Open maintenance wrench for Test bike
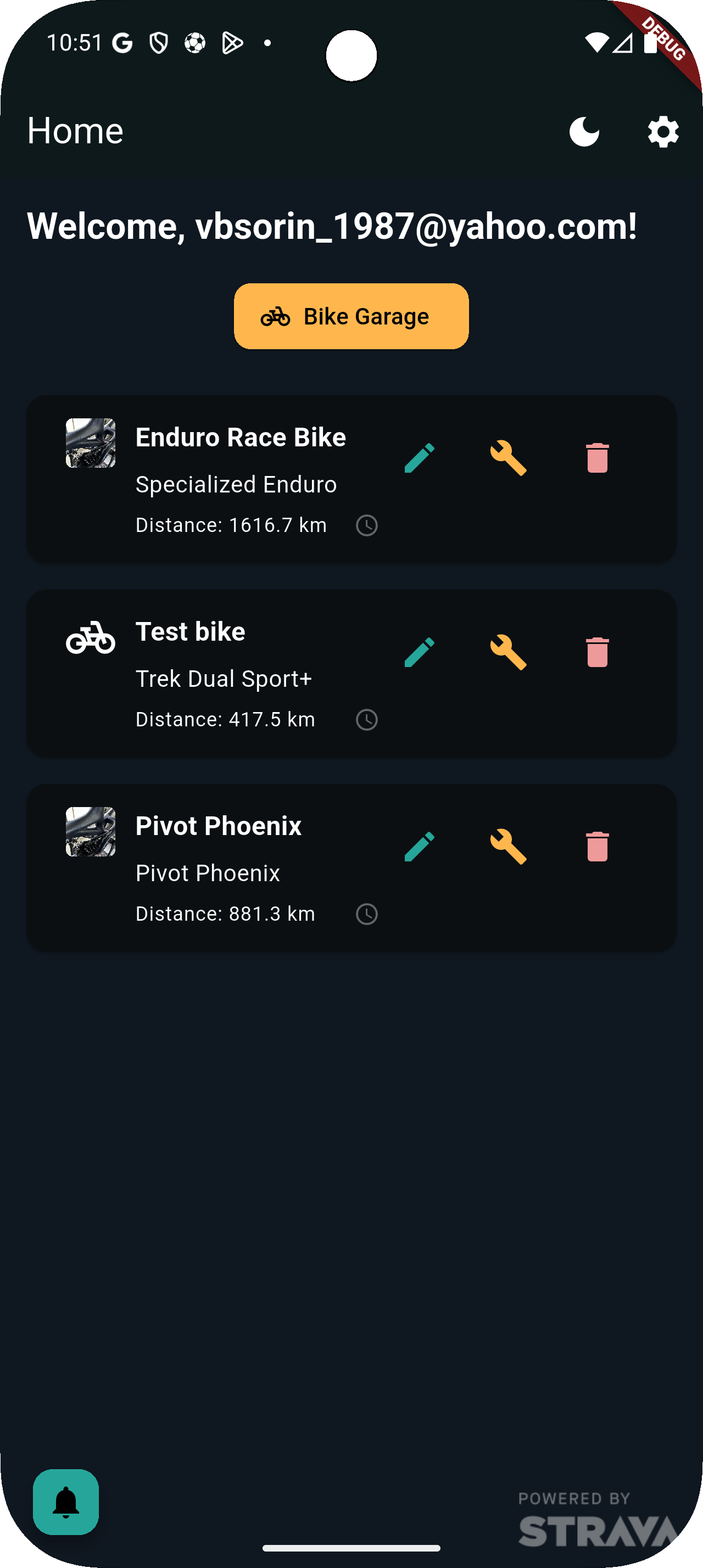Viewport: 703px width, 1568px height. 508,652
